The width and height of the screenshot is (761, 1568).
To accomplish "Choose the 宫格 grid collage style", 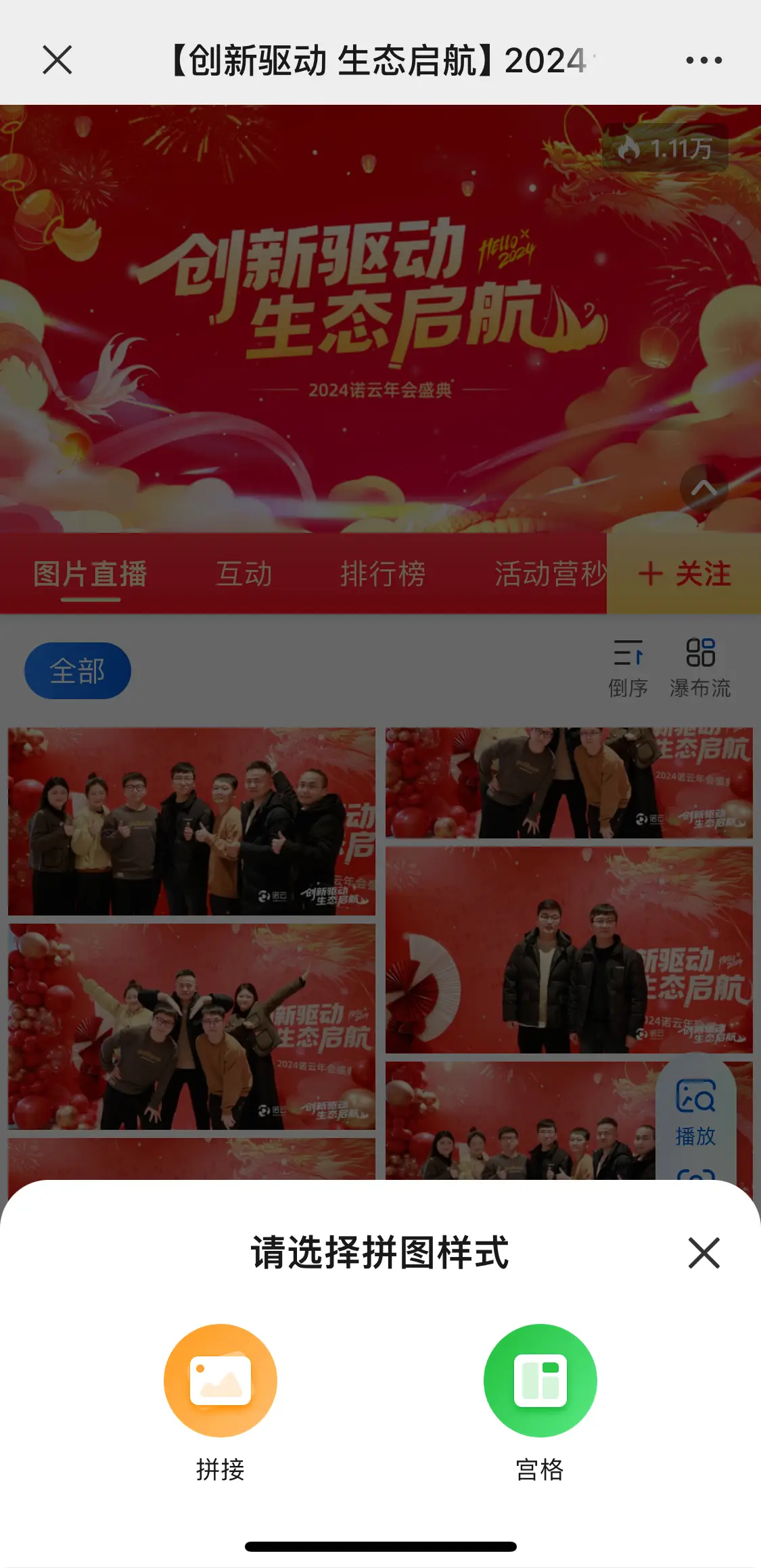I will pyautogui.click(x=540, y=1381).
